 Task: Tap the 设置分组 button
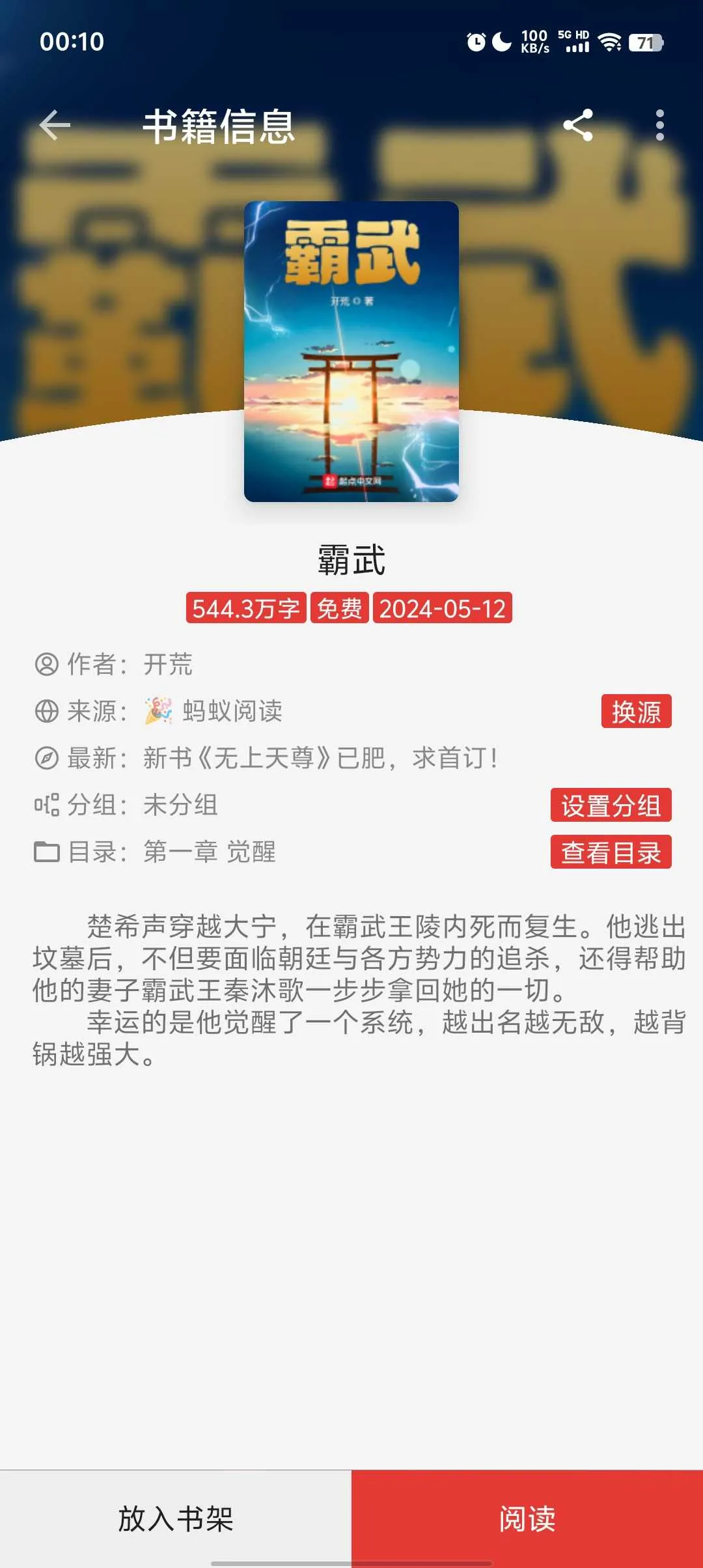pyautogui.click(x=611, y=805)
